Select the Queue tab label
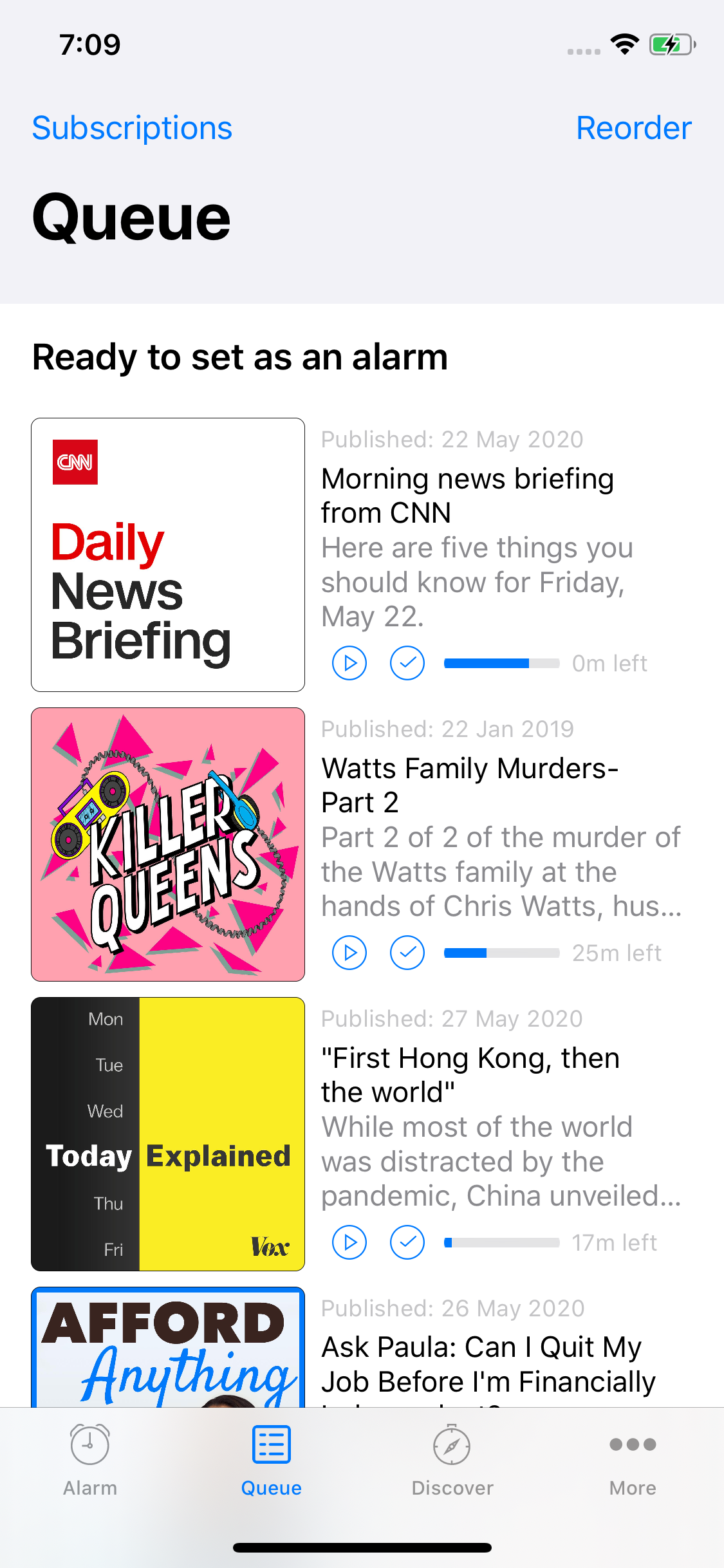 tap(270, 1487)
